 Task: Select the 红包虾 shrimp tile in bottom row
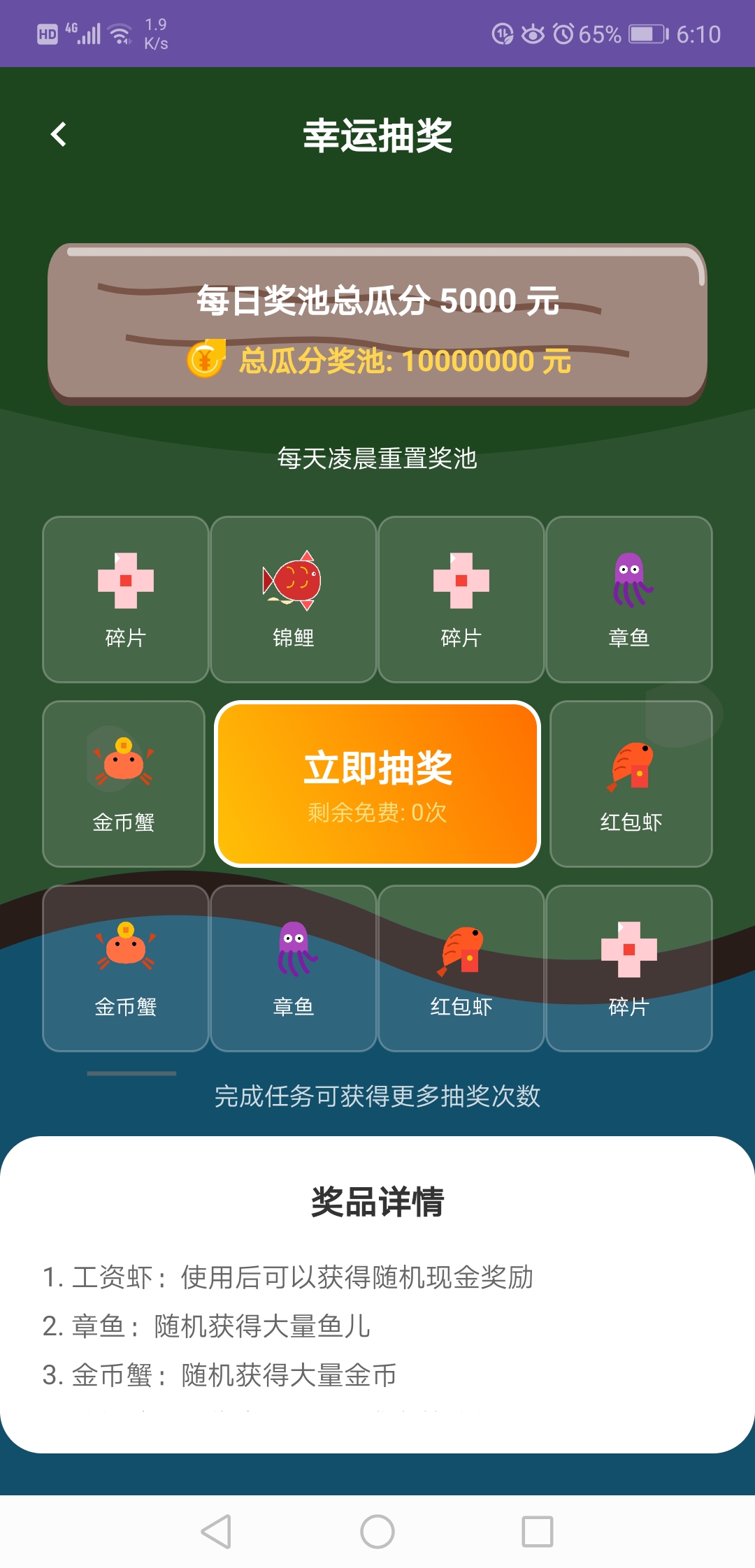click(x=461, y=968)
